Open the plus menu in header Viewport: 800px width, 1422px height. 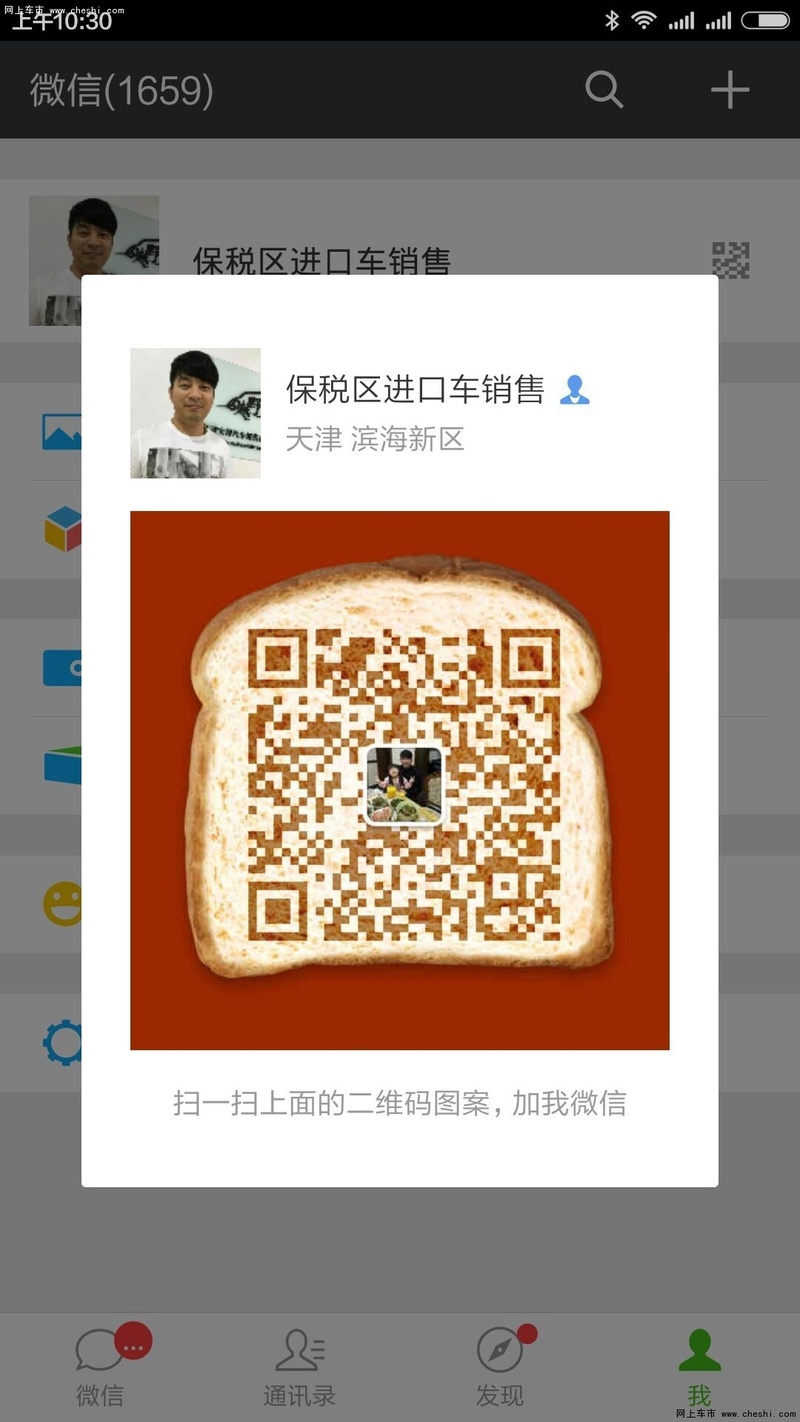pos(730,90)
